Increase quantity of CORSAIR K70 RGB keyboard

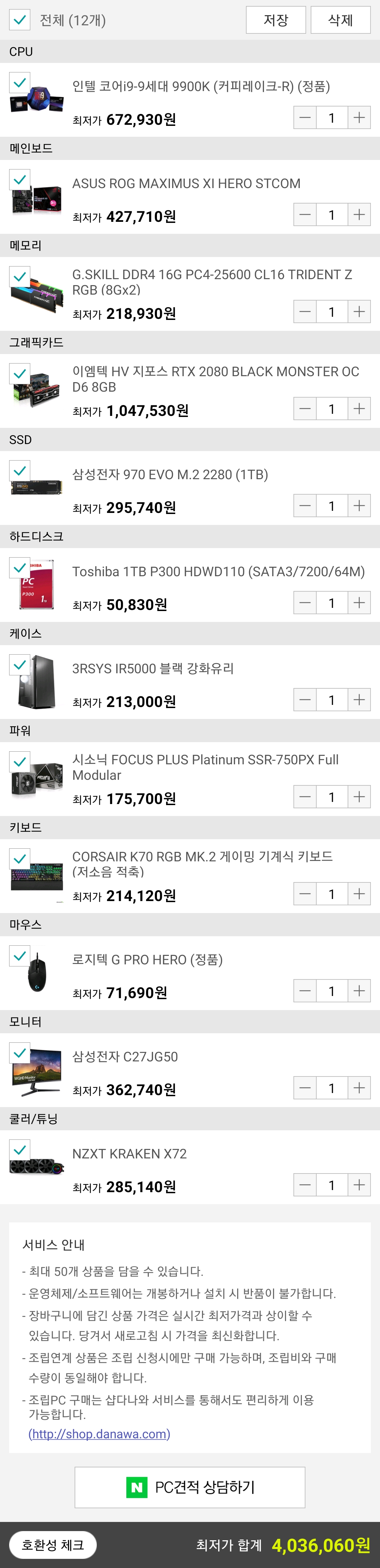359,894
